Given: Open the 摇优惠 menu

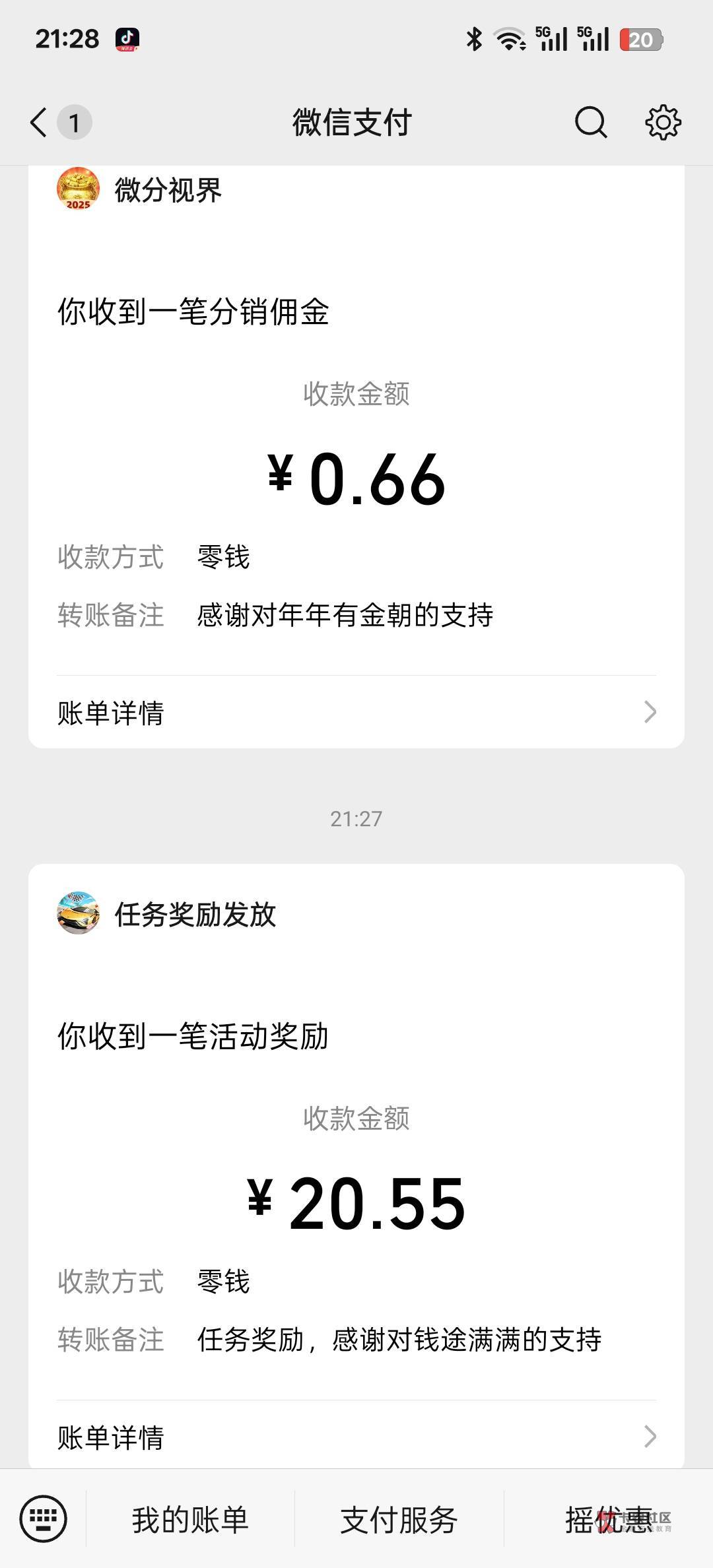Looking at the screenshot, I should (609, 1520).
